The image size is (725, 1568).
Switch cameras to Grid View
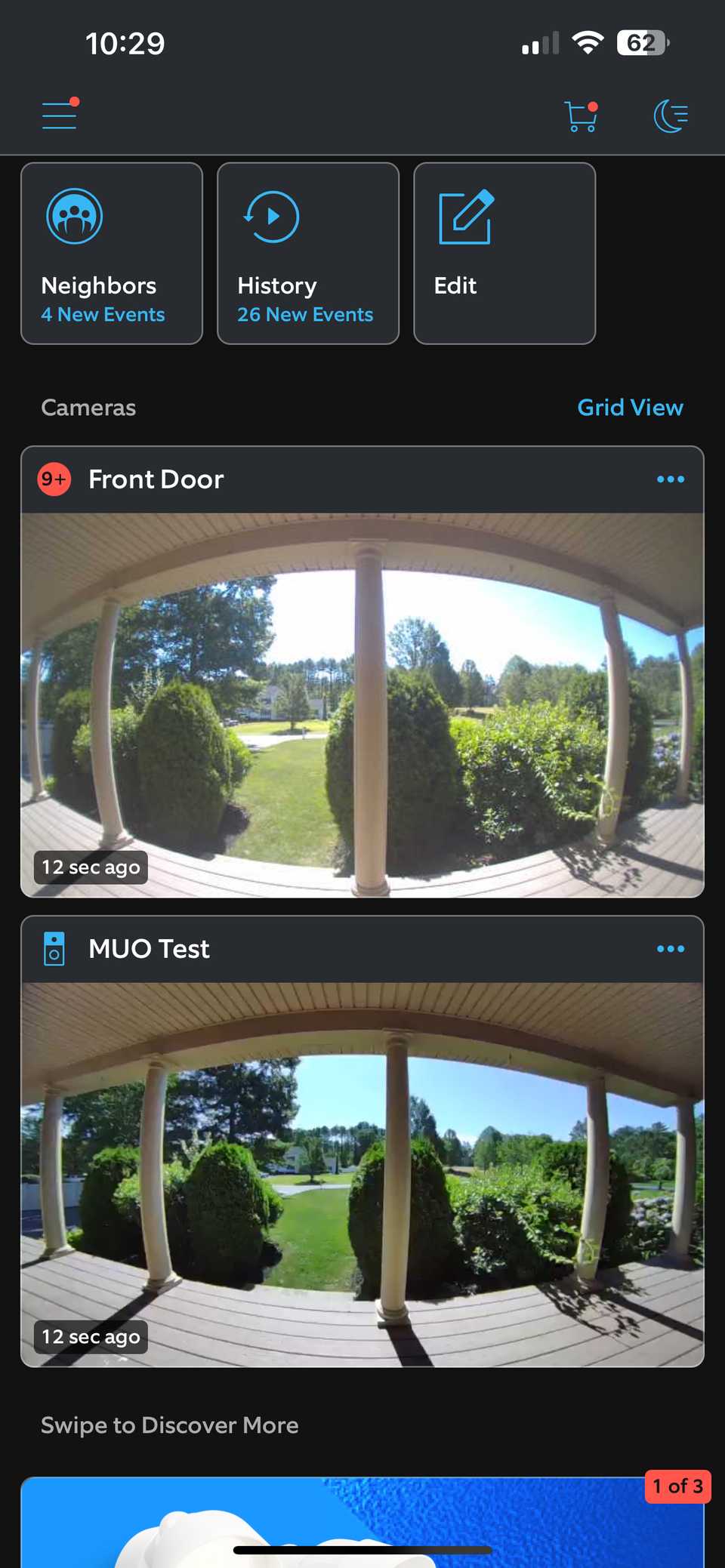pyautogui.click(x=630, y=408)
